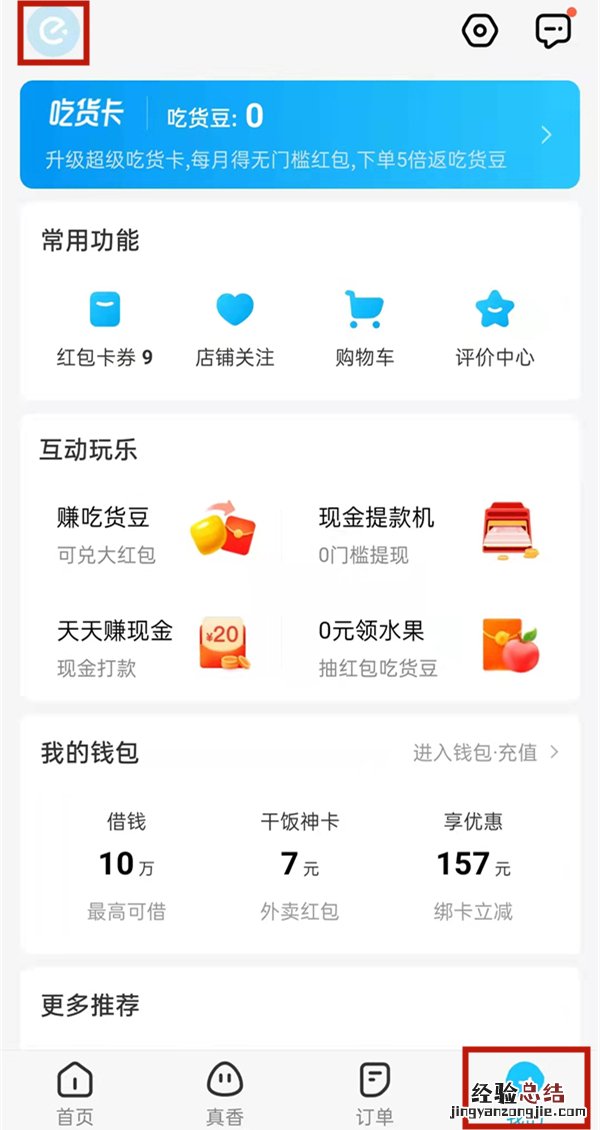Open 享优惠 card binding offer
600x1130 pixels.
click(x=474, y=865)
